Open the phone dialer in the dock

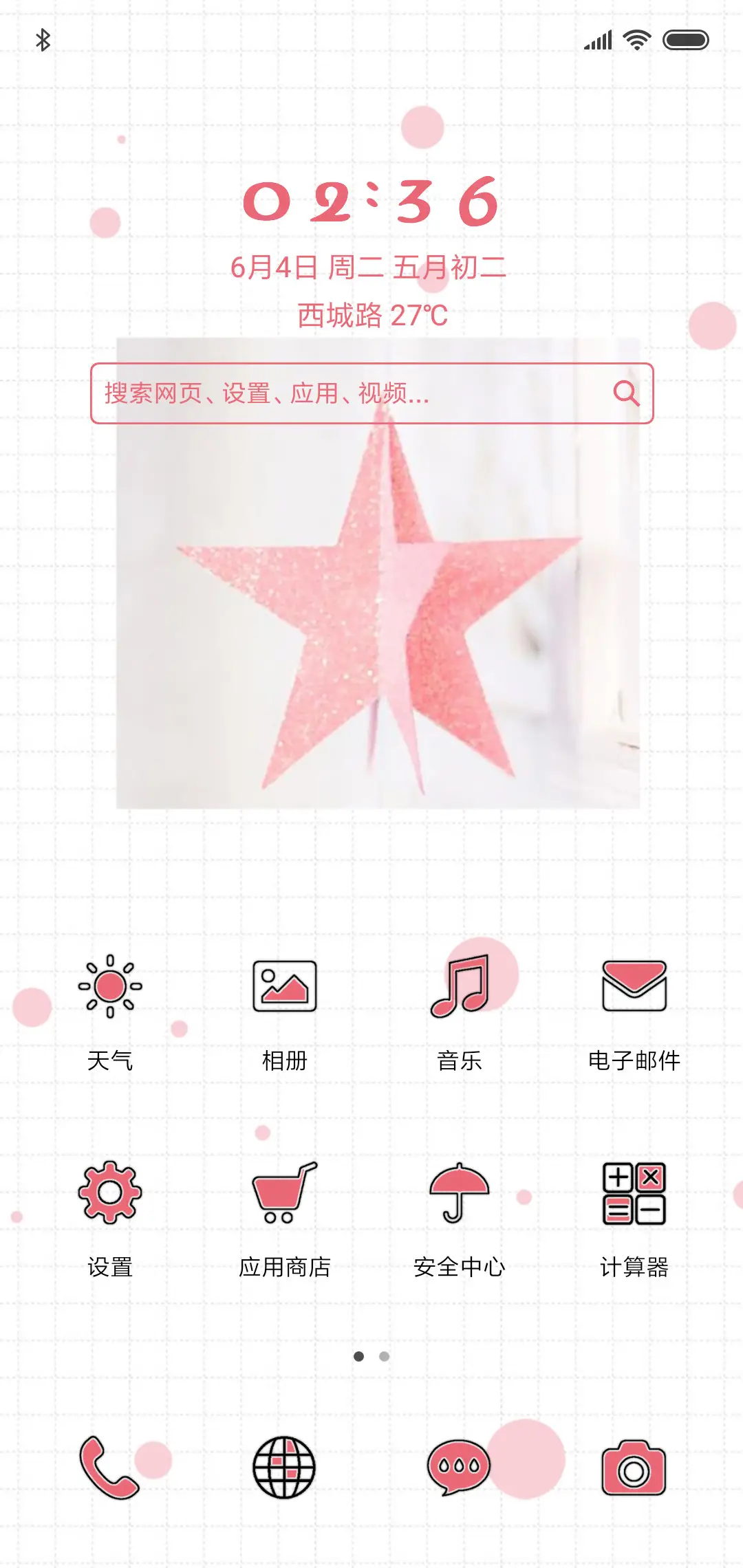click(110, 1468)
